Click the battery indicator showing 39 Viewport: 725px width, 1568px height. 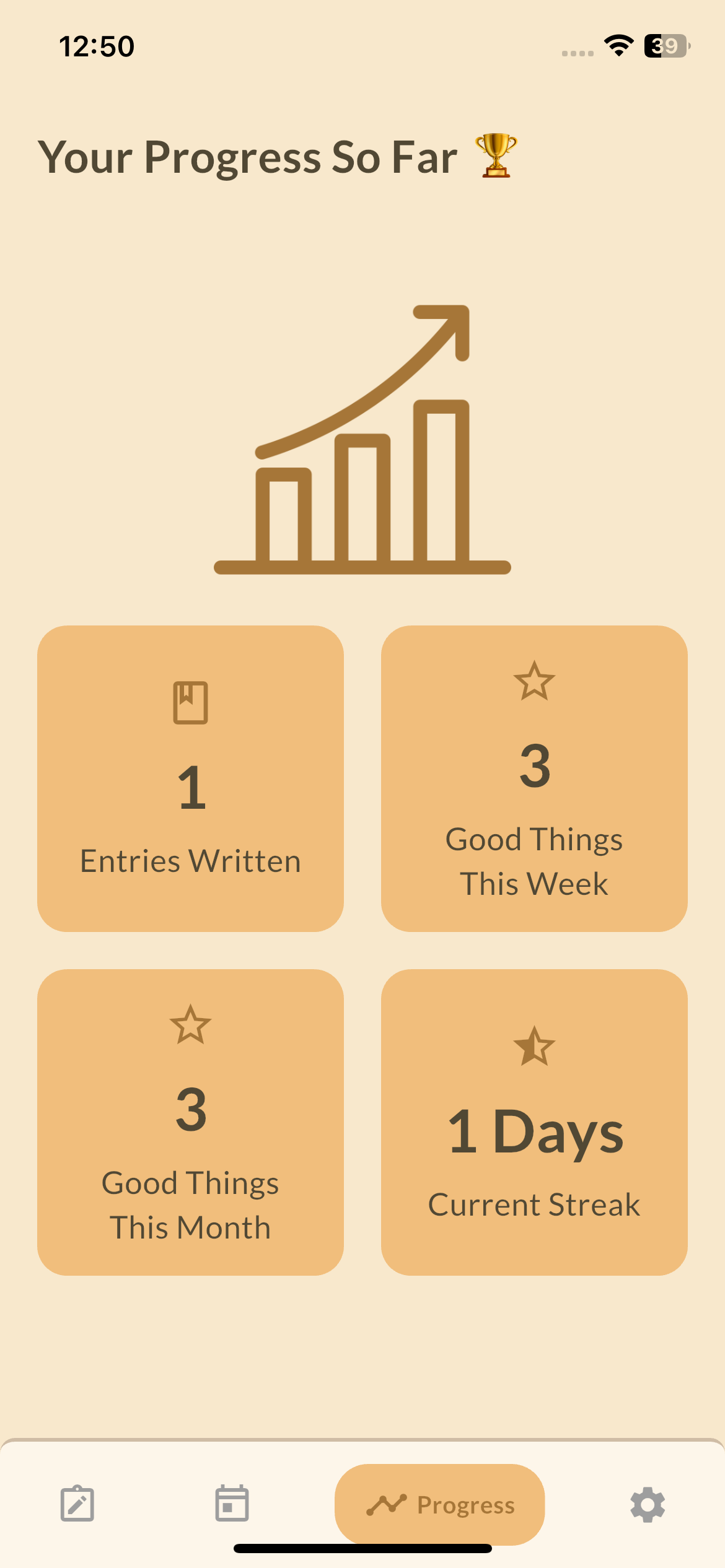click(666, 45)
